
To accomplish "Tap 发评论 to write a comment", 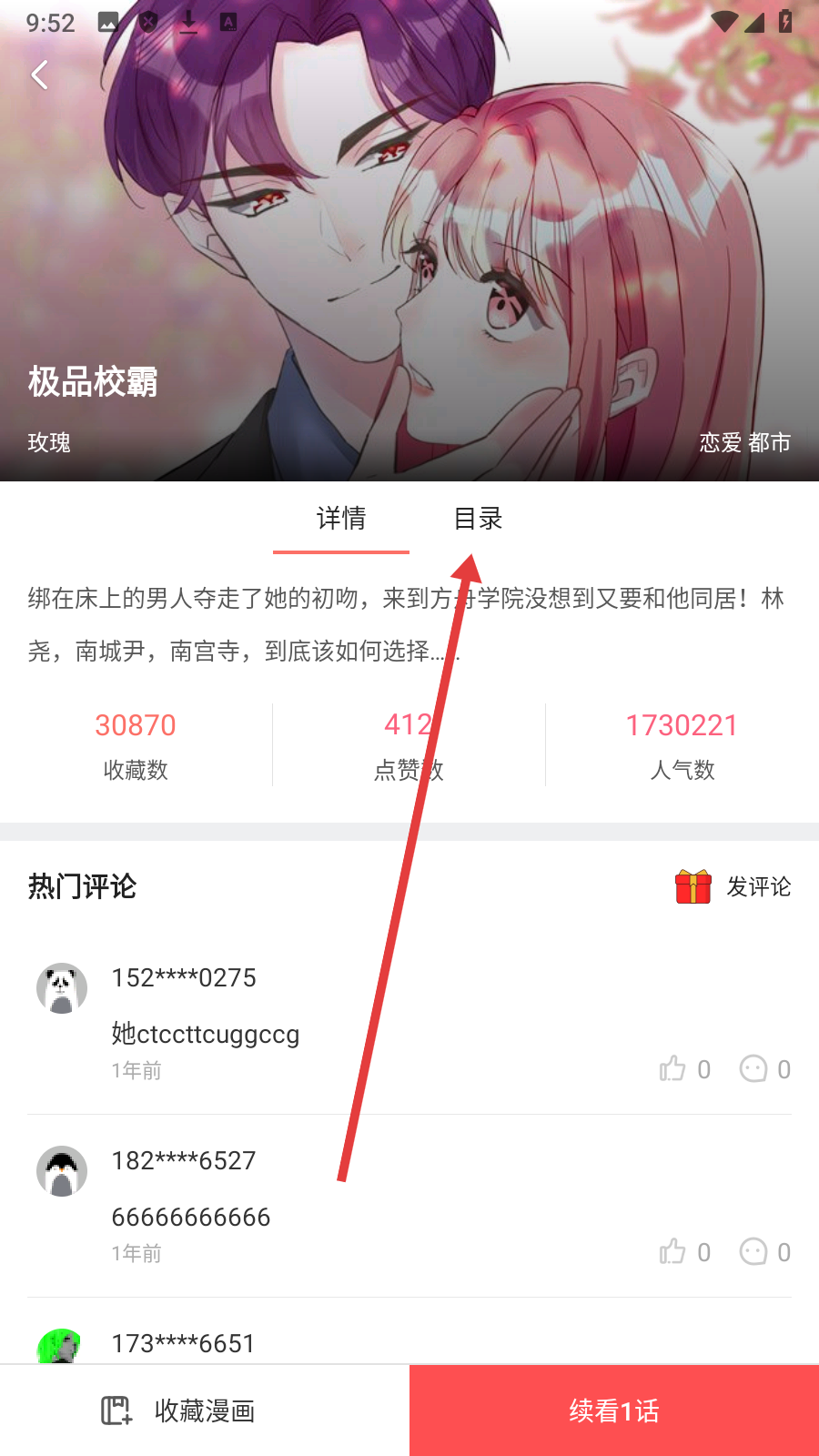I will (x=733, y=886).
